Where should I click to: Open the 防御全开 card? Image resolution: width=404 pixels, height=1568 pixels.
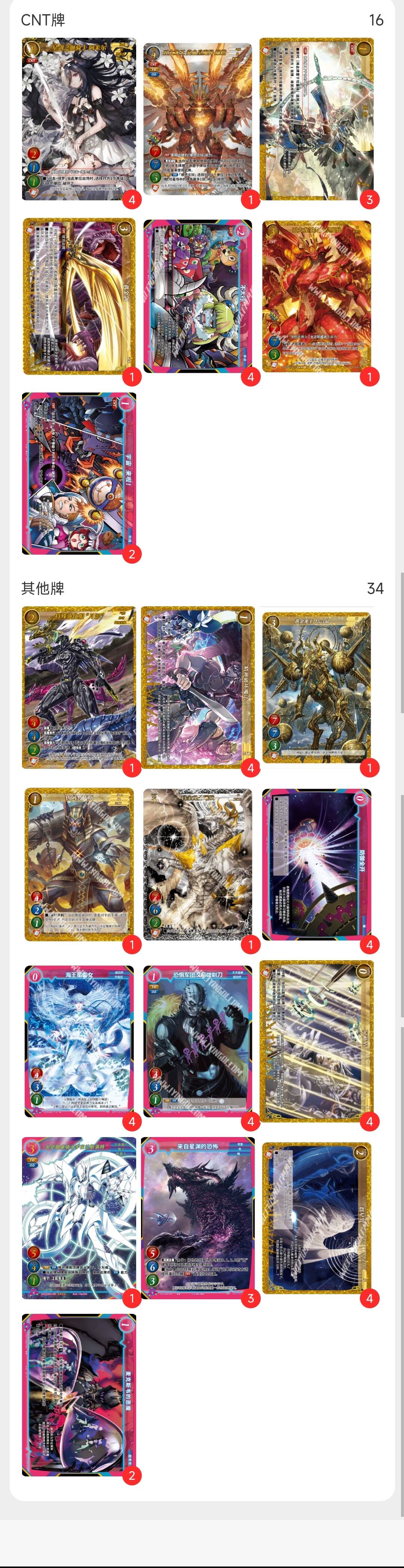click(x=316, y=864)
